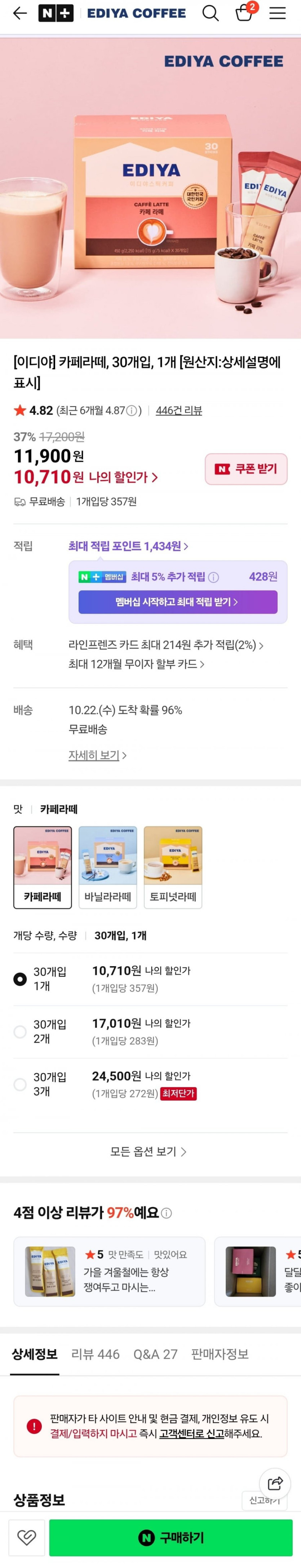301x1568 pixels.
Task: Add product to wishlist with heart icon
Action: click(x=27, y=1538)
